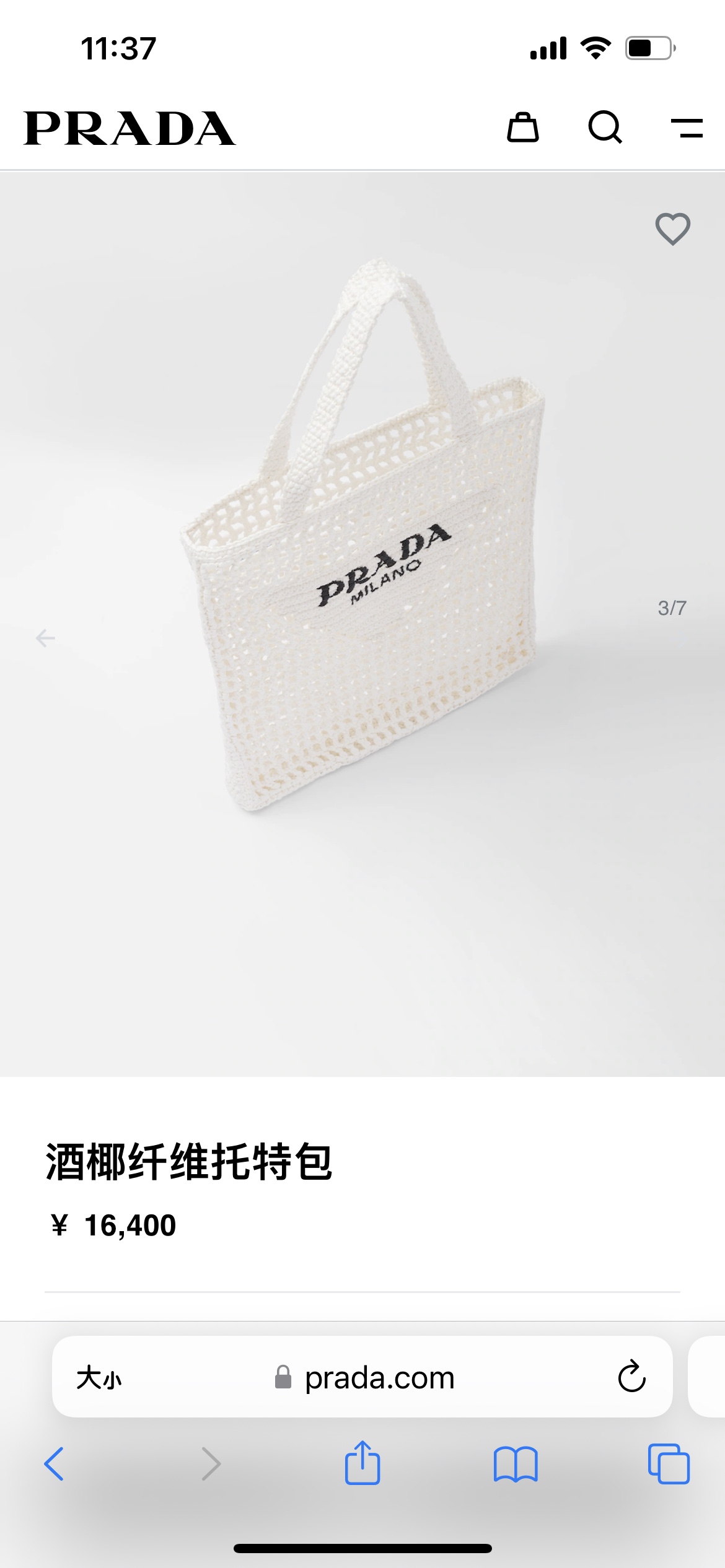Reload the page
725x1568 pixels.
[x=631, y=1377]
